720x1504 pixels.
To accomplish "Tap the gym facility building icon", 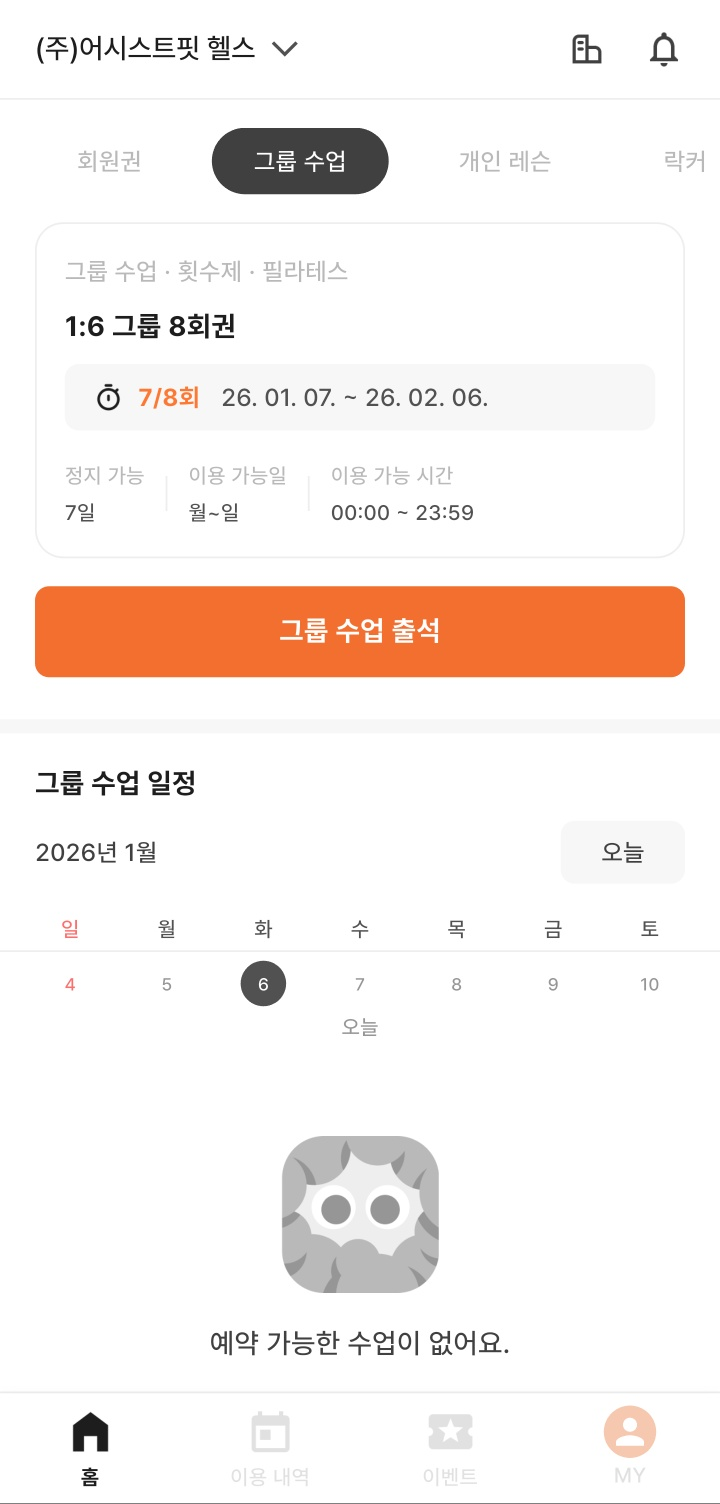I will (587, 48).
